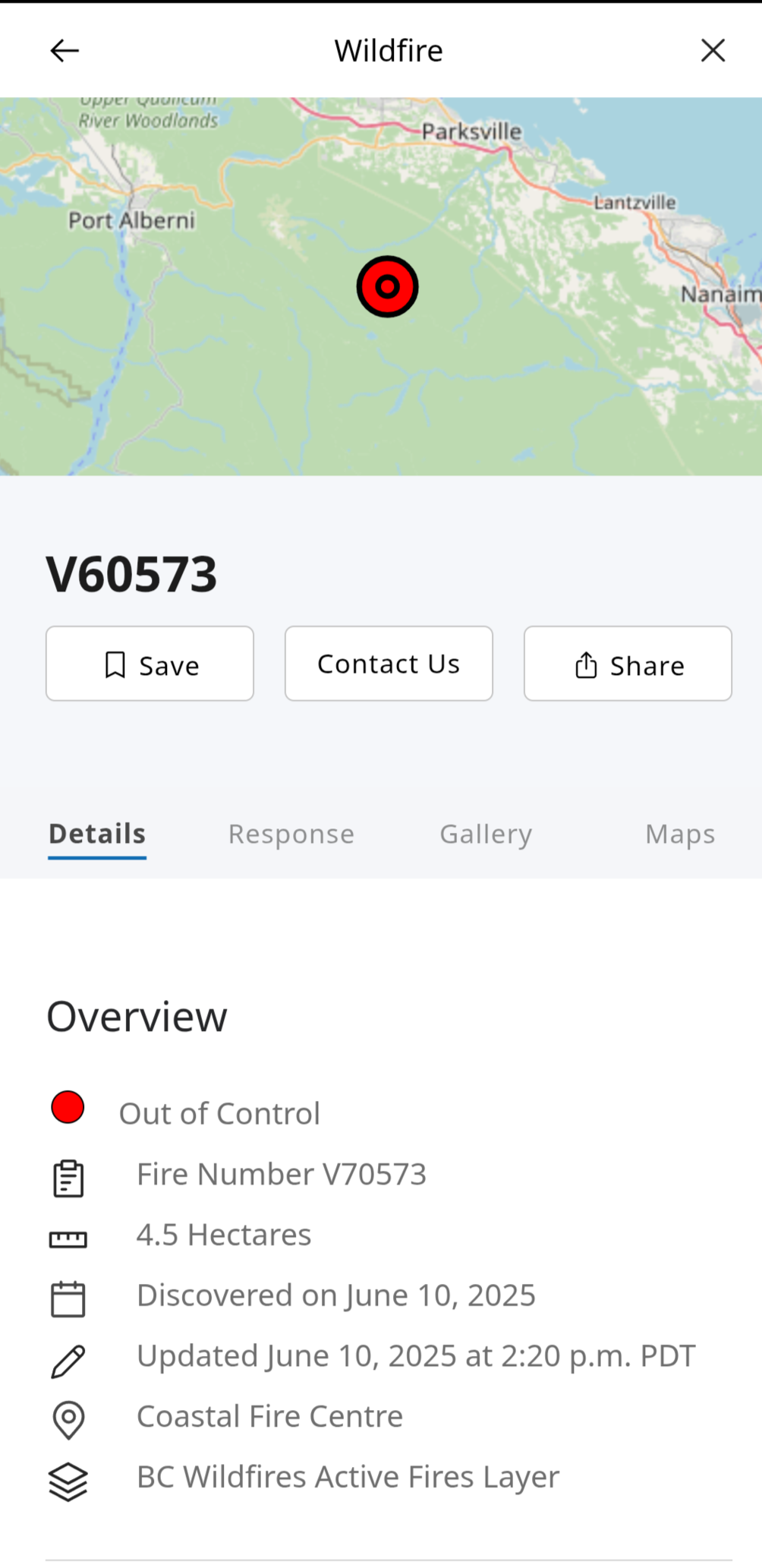762x1568 pixels.
Task: Close the Wildfire details screen
Action: click(713, 51)
